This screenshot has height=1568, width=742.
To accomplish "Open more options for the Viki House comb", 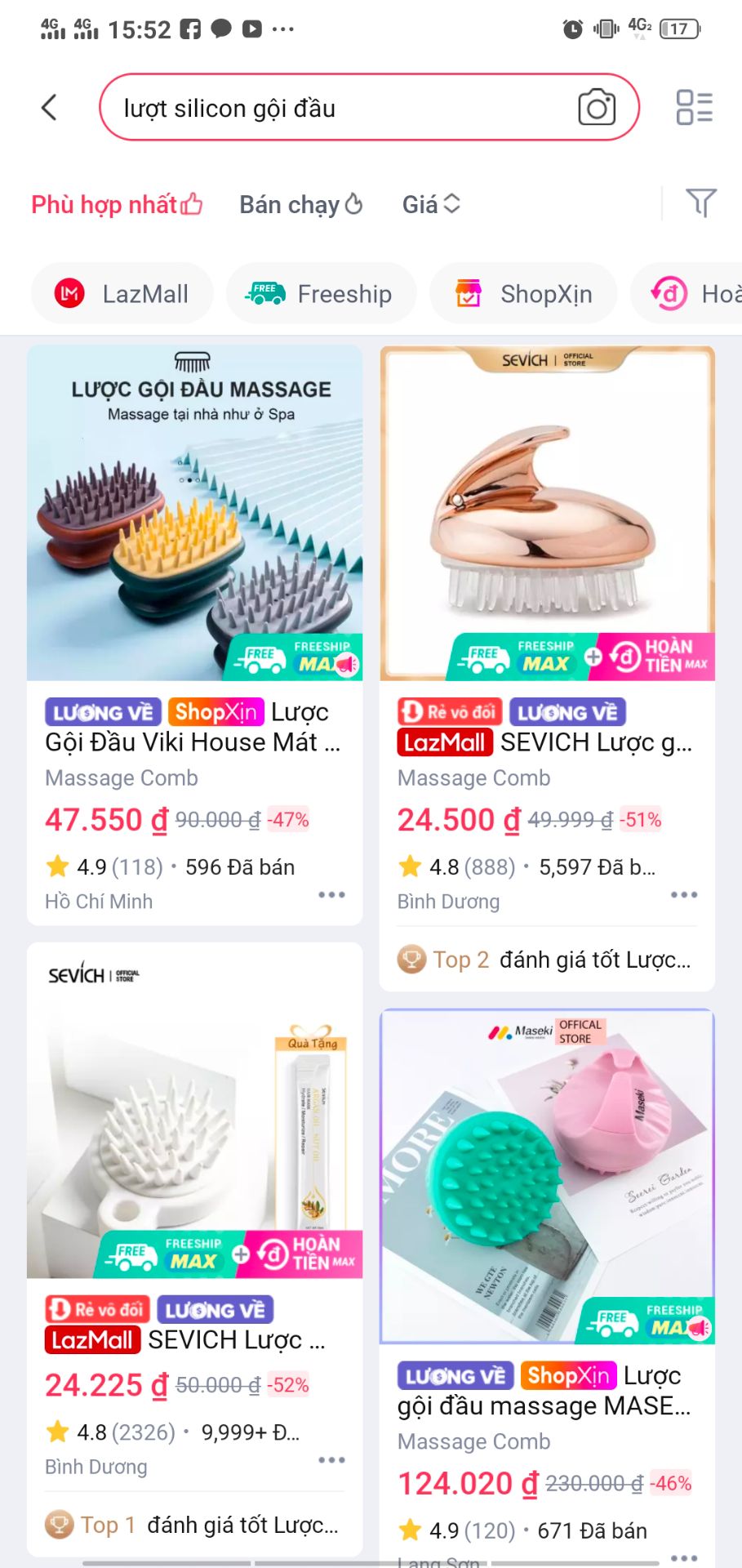I will (331, 894).
